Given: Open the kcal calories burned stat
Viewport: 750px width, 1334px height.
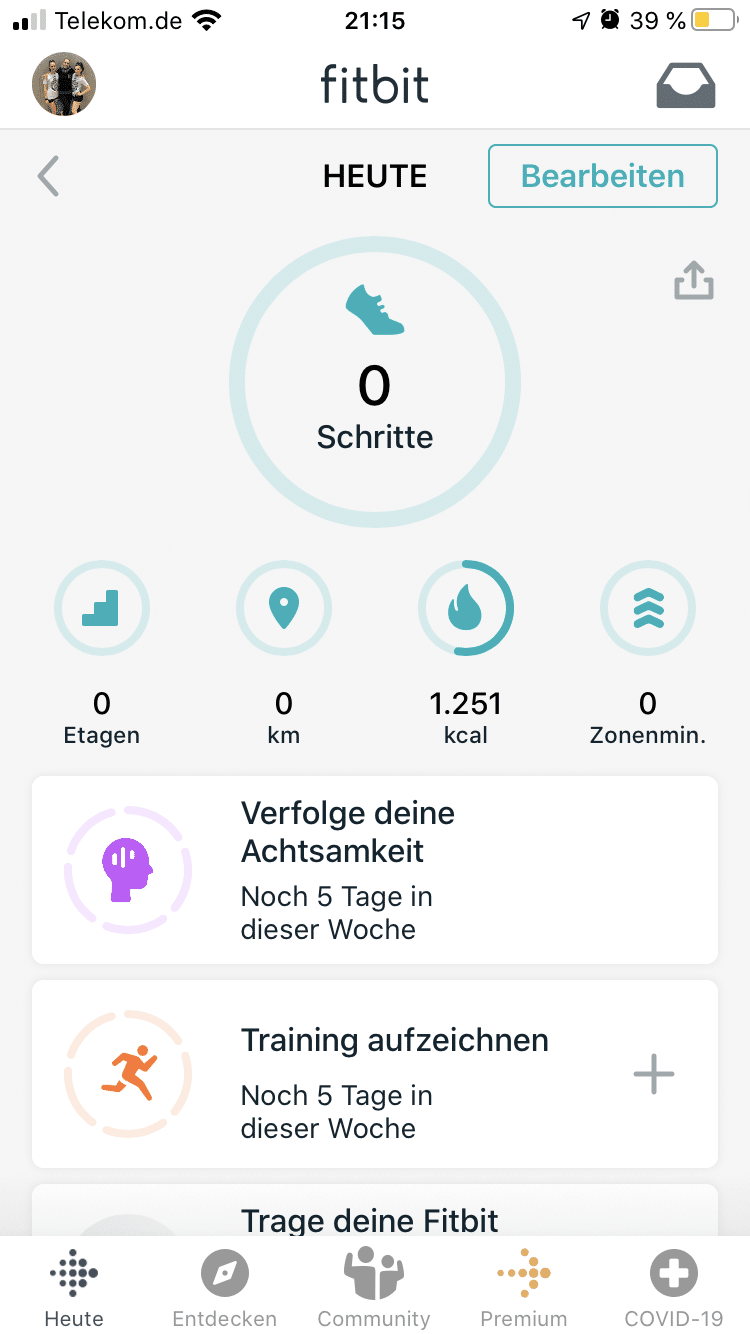Looking at the screenshot, I should (465, 608).
